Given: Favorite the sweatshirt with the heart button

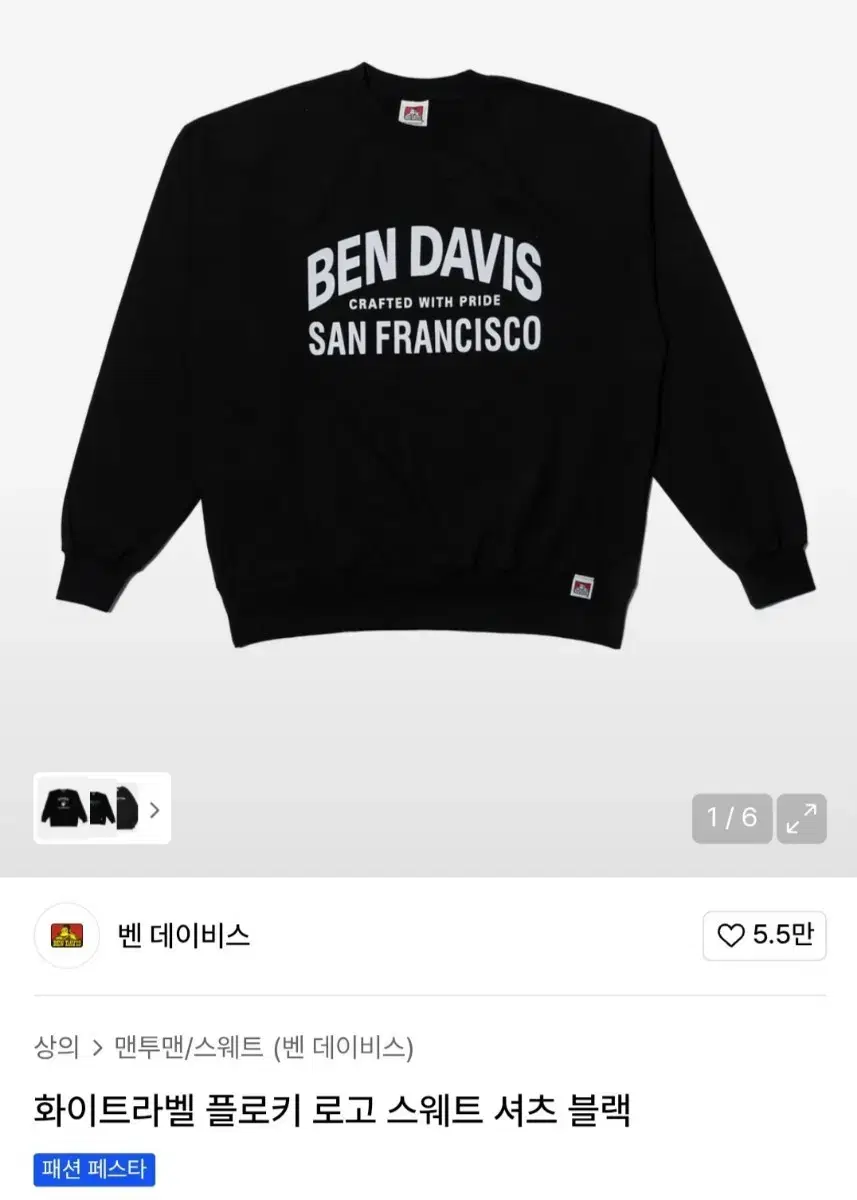Looking at the screenshot, I should (764, 936).
